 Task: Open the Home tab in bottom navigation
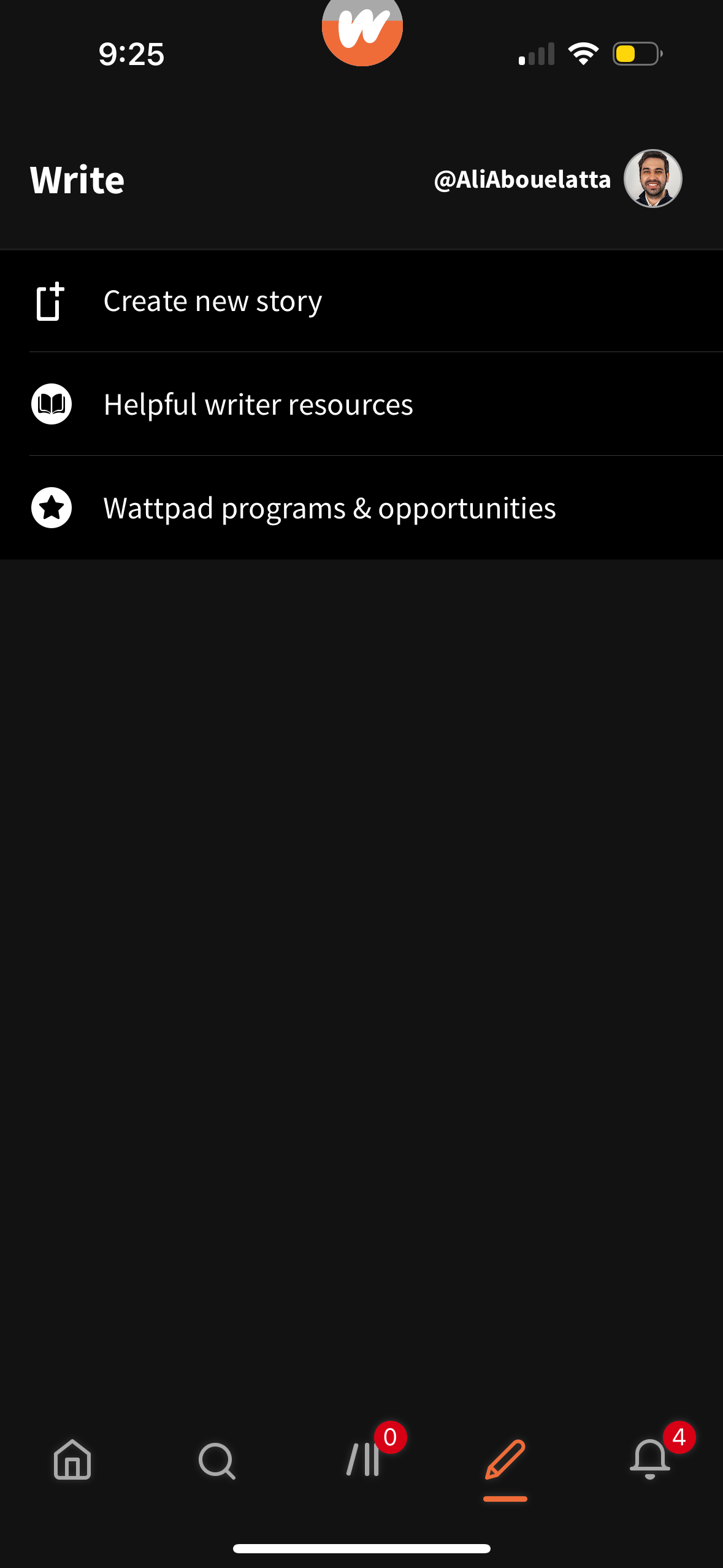click(72, 1461)
